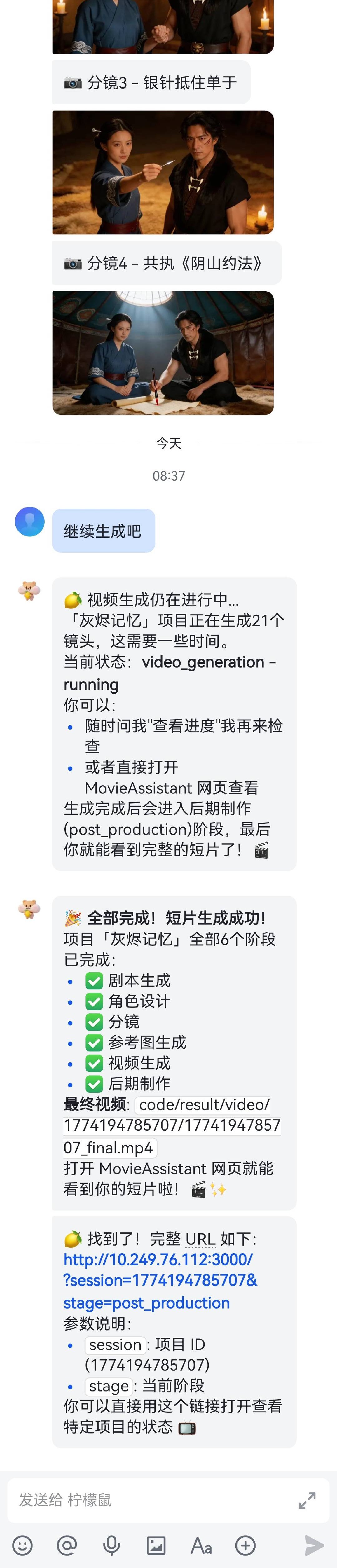Start voice input with the microphone
Screen dimensions: 337x1568
(111, 1545)
